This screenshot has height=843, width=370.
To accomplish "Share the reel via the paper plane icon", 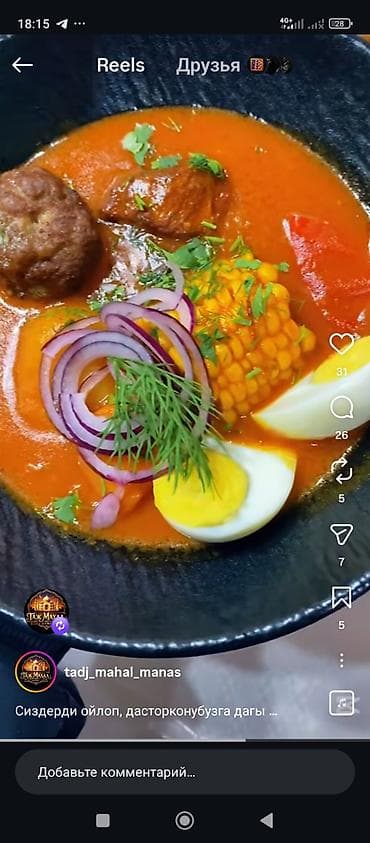I will coord(341,534).
